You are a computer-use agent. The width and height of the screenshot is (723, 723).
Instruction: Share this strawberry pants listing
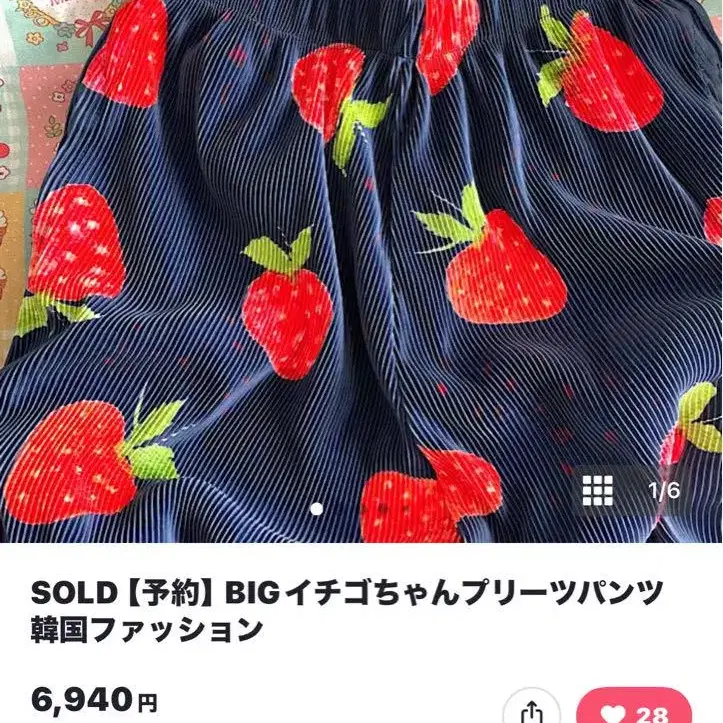pyautogui.click(x=532, y=710)
